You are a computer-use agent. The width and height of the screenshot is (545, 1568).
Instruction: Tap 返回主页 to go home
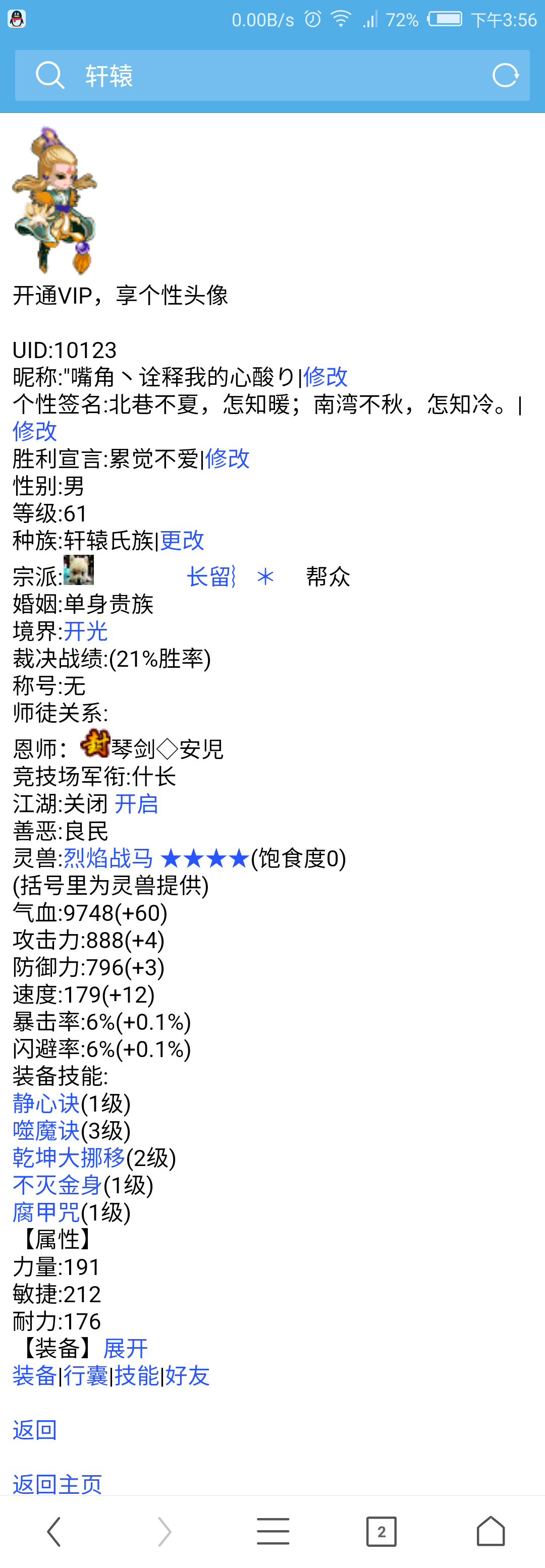click(x=57, y=1484)
